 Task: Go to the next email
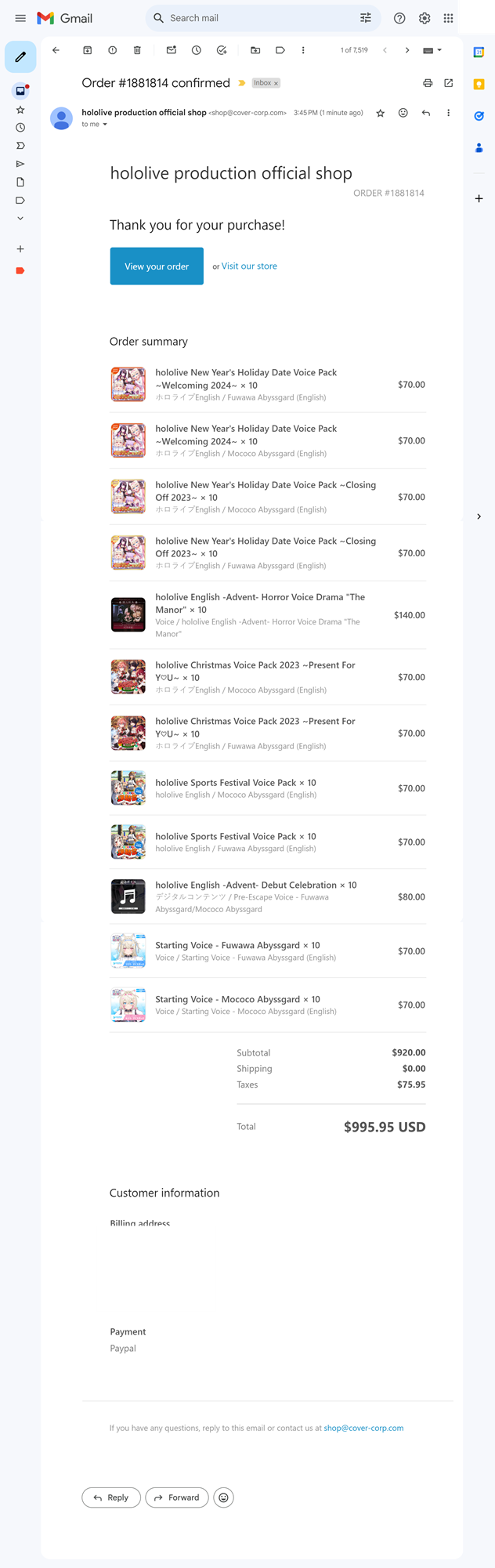407,50
